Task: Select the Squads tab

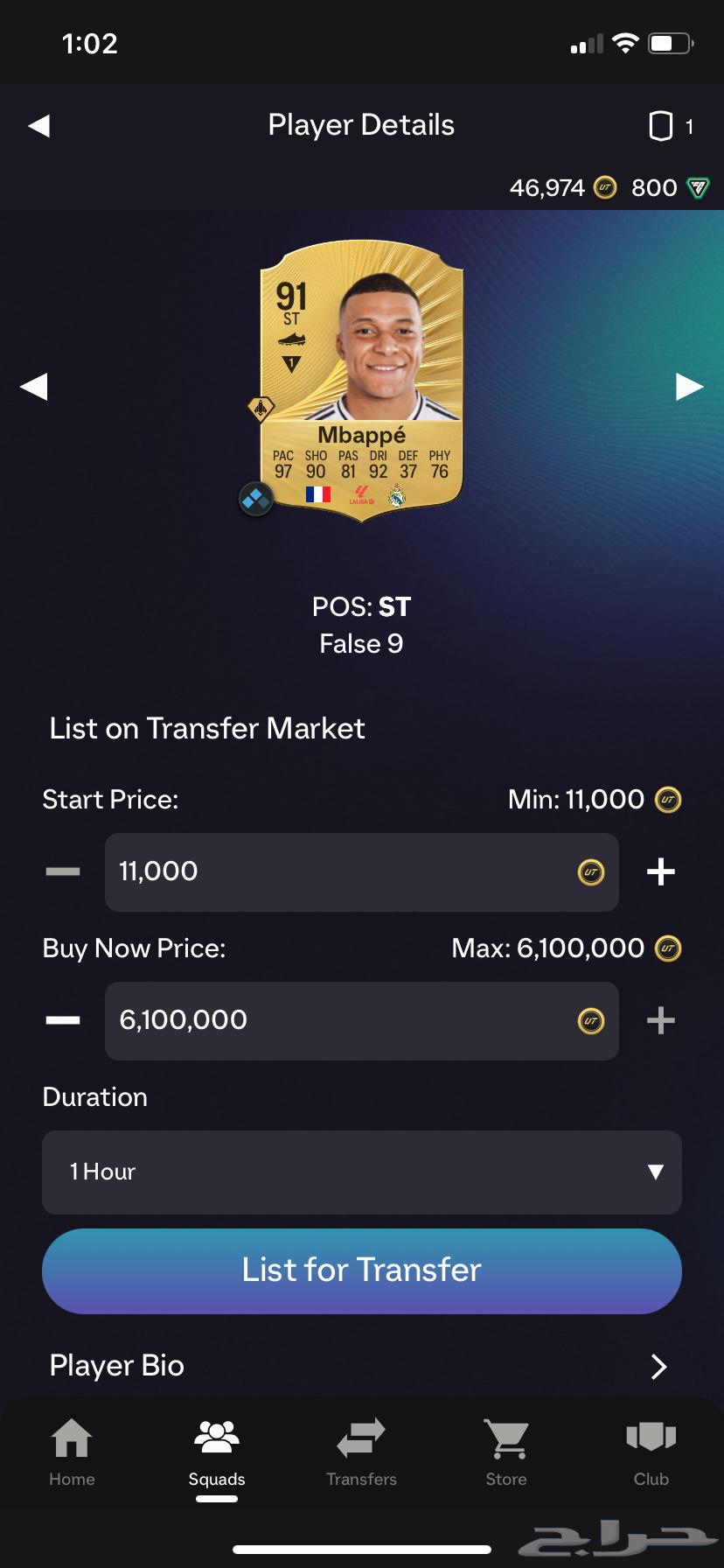Action: (217, 1454)
